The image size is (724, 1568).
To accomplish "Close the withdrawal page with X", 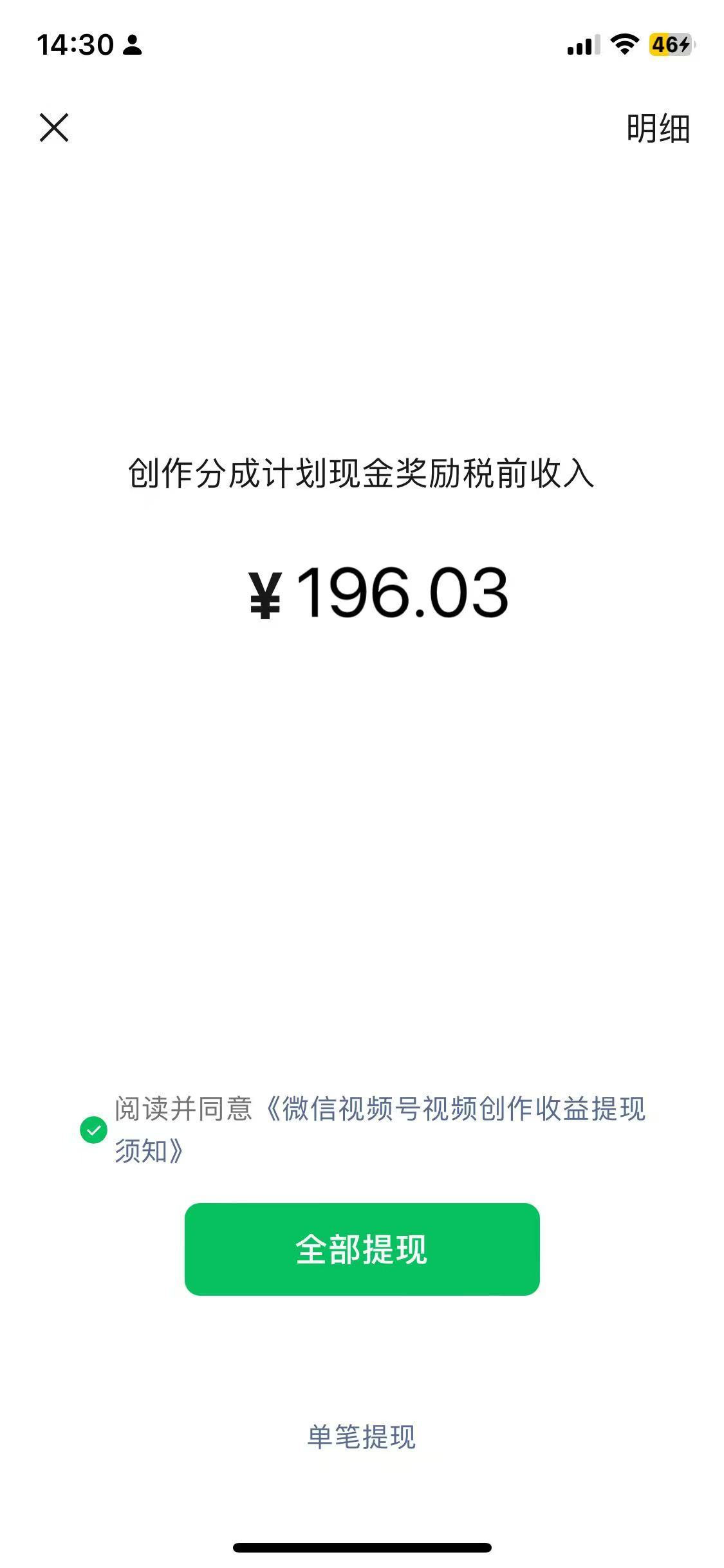I will tap(54, 127).
